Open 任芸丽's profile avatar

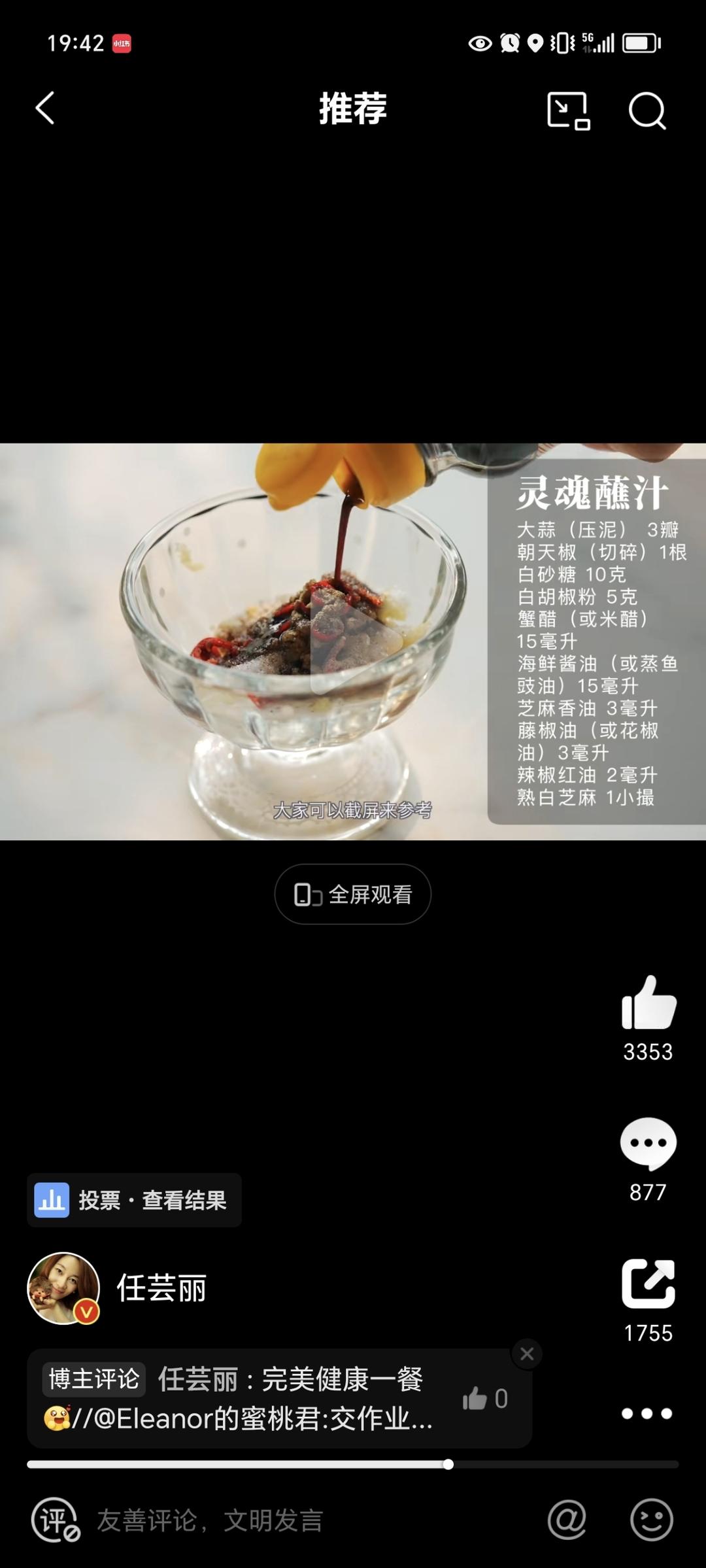tap(63, 1288)
